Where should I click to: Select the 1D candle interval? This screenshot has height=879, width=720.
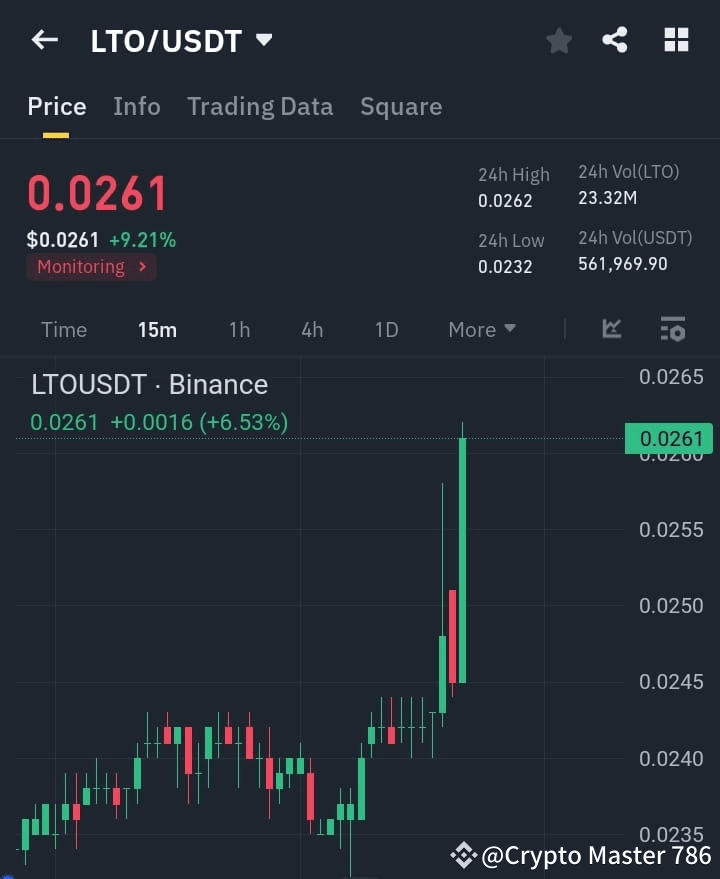(386, 329)
